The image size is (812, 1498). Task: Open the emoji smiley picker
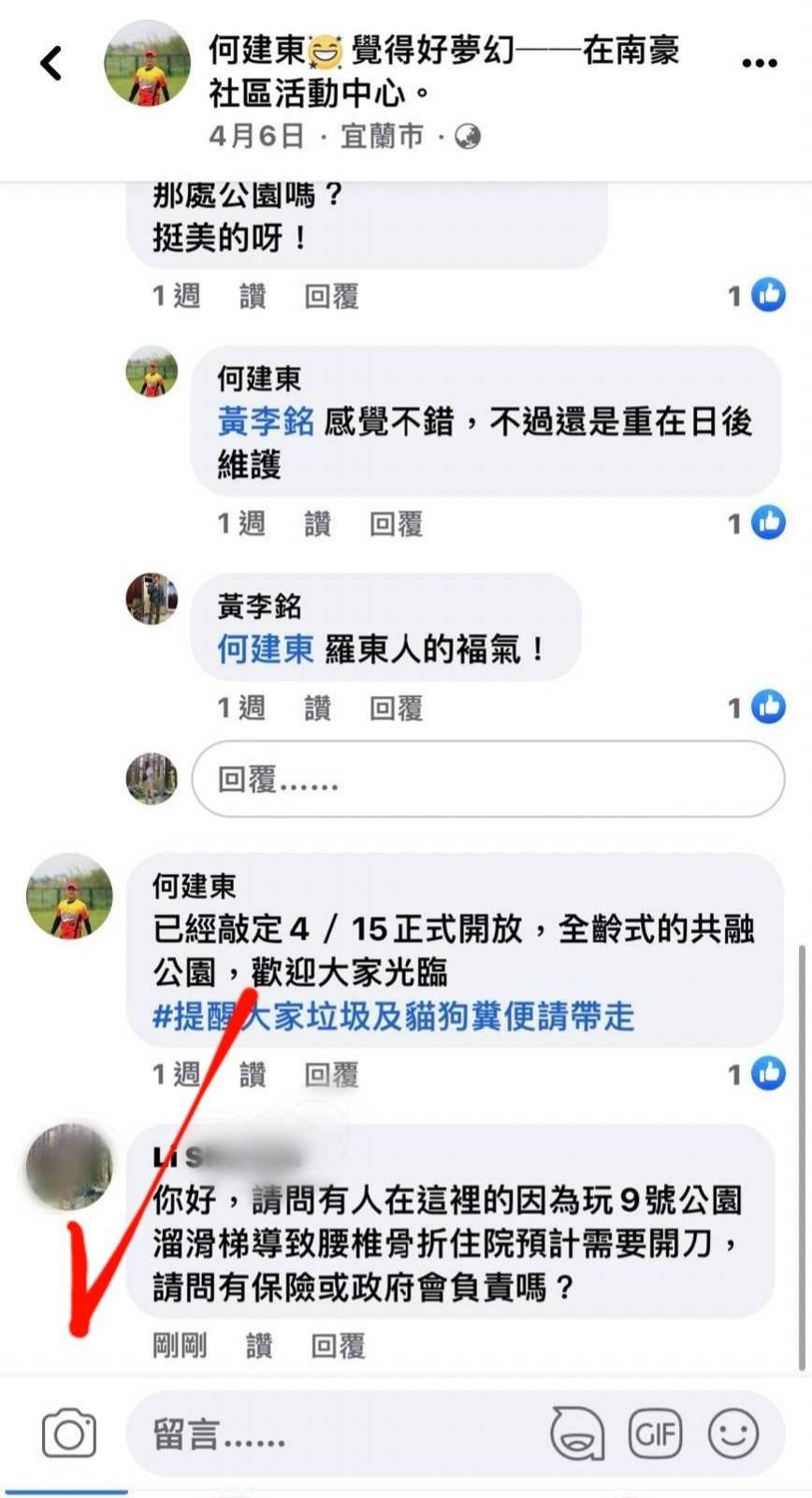click(732, 1433)
